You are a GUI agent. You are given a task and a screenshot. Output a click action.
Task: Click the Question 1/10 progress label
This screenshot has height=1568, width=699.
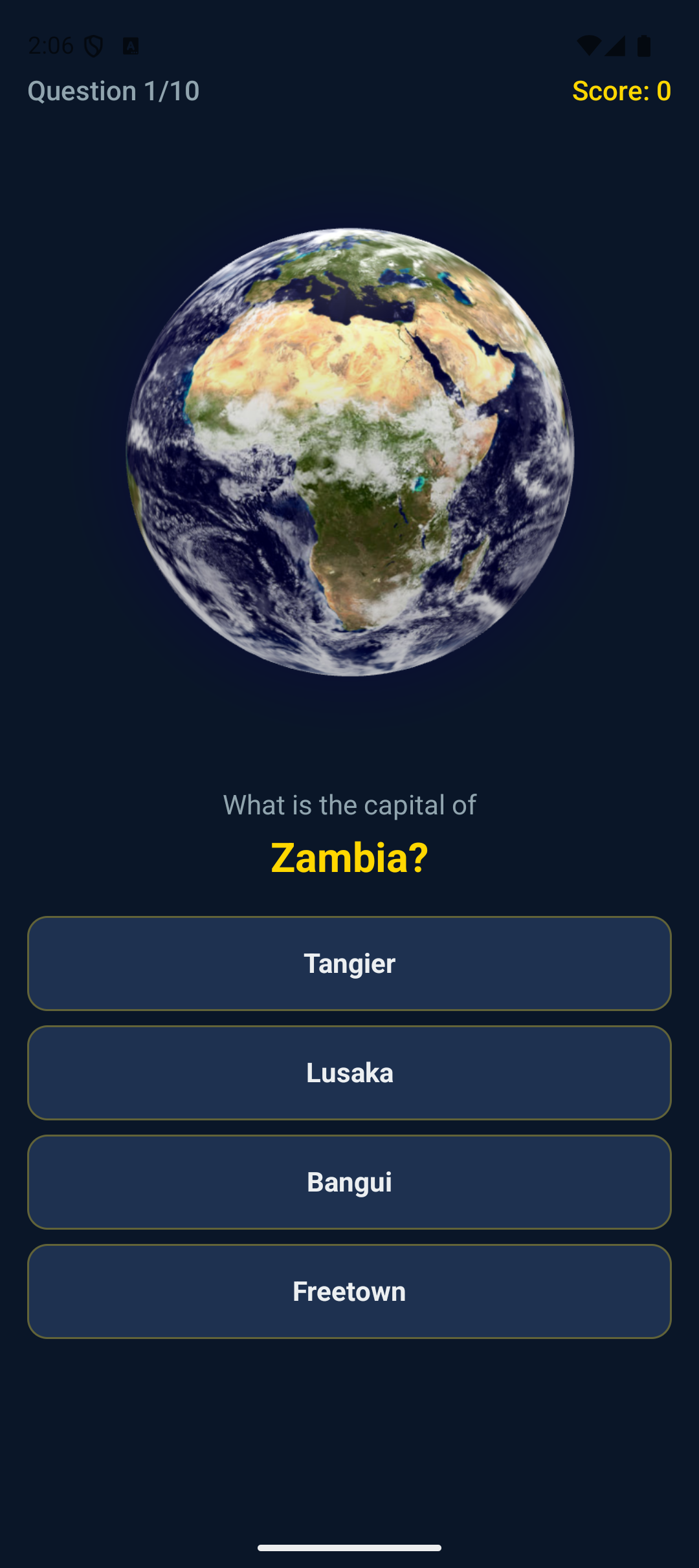click(x=113, y=91)
